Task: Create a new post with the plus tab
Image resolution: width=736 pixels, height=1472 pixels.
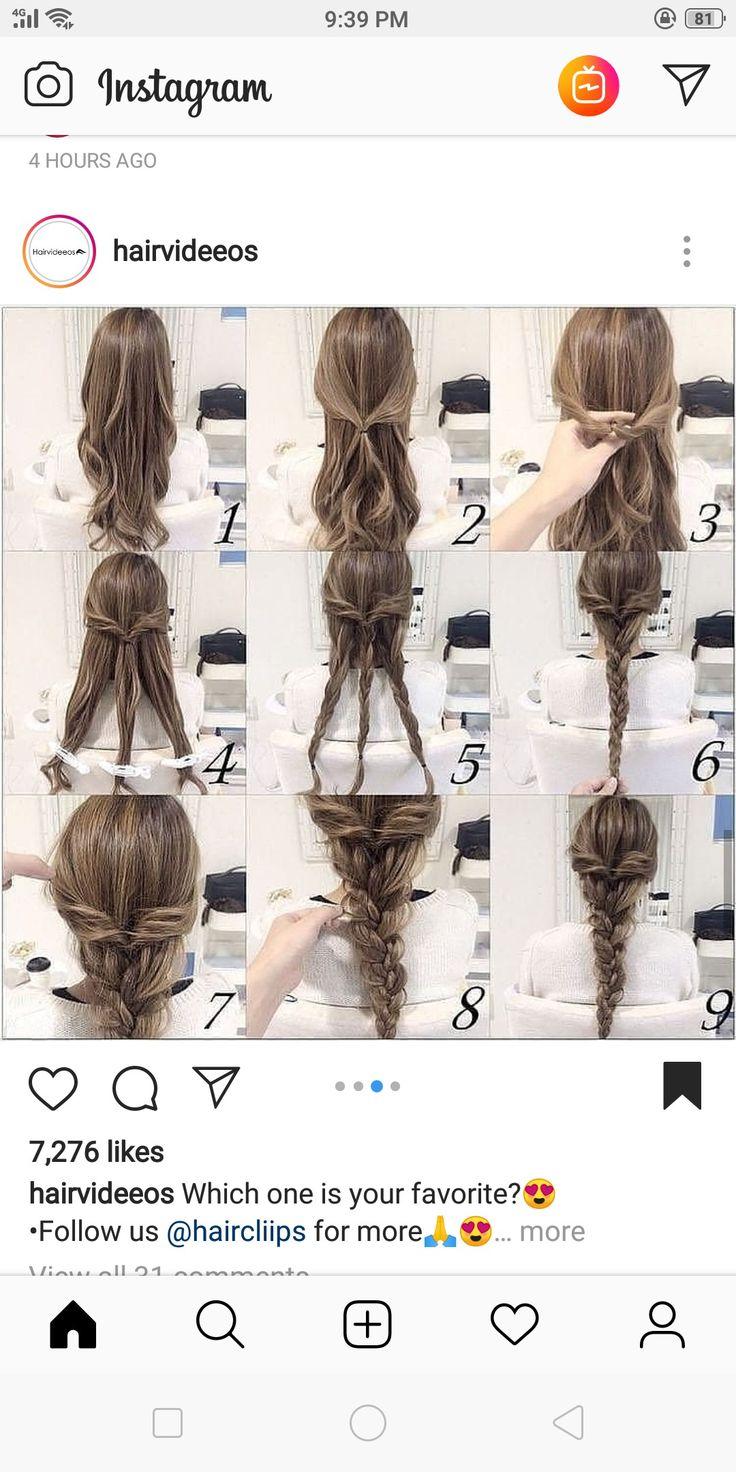Action: pyautogui.click(x=367, y=1325)
